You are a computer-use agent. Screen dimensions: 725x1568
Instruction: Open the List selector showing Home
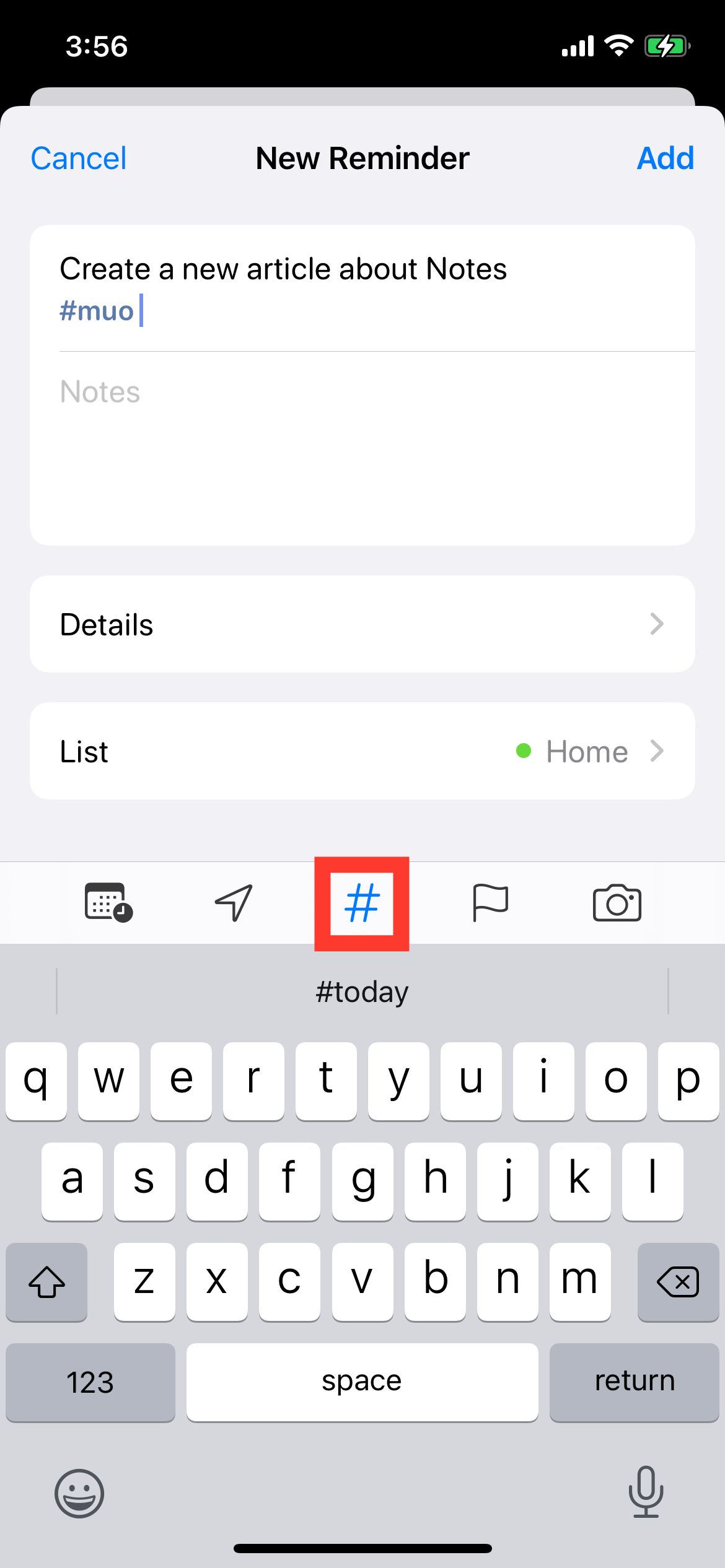[x=362, y=751]
